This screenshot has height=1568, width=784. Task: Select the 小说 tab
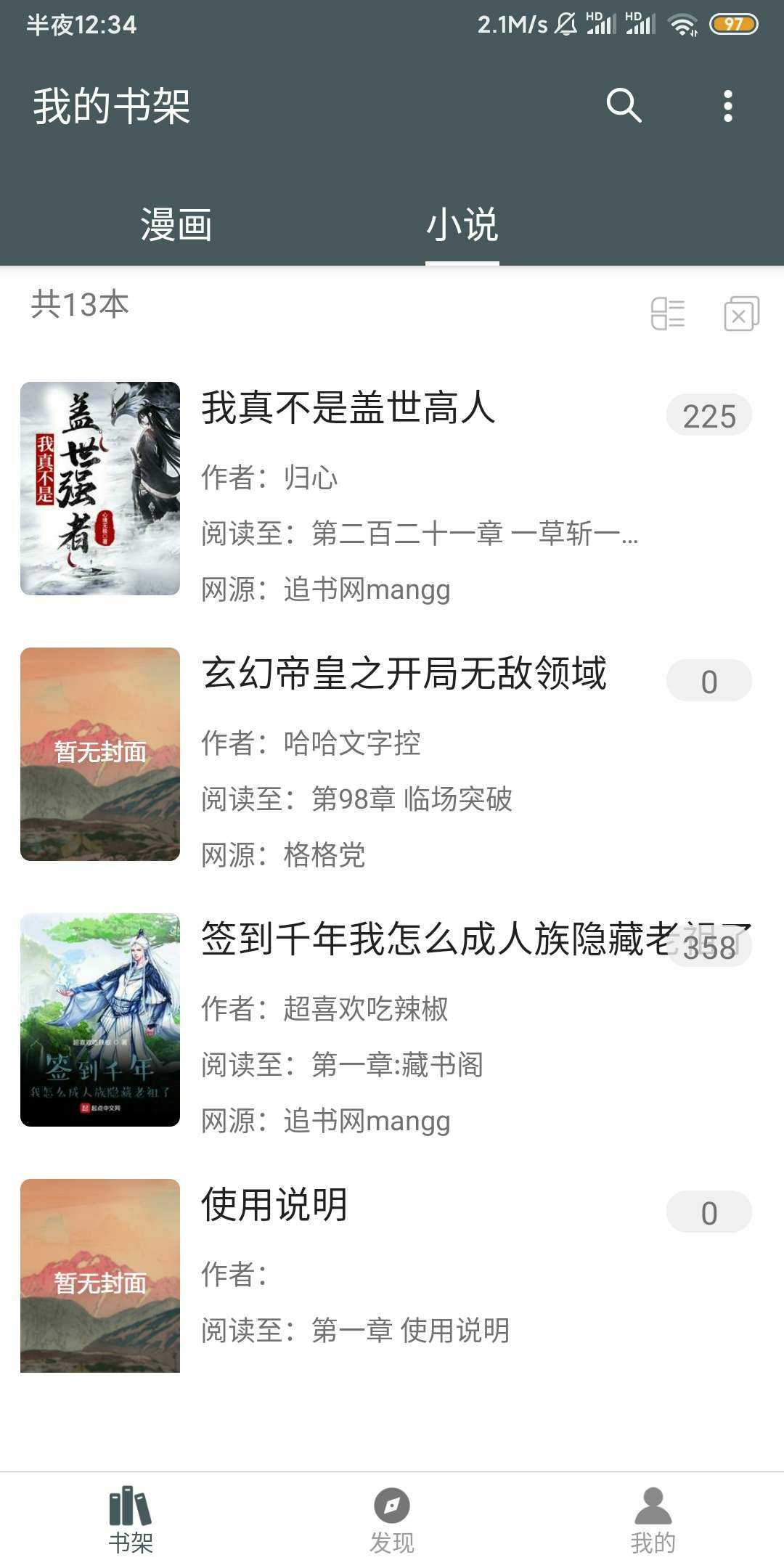(462, 224)
